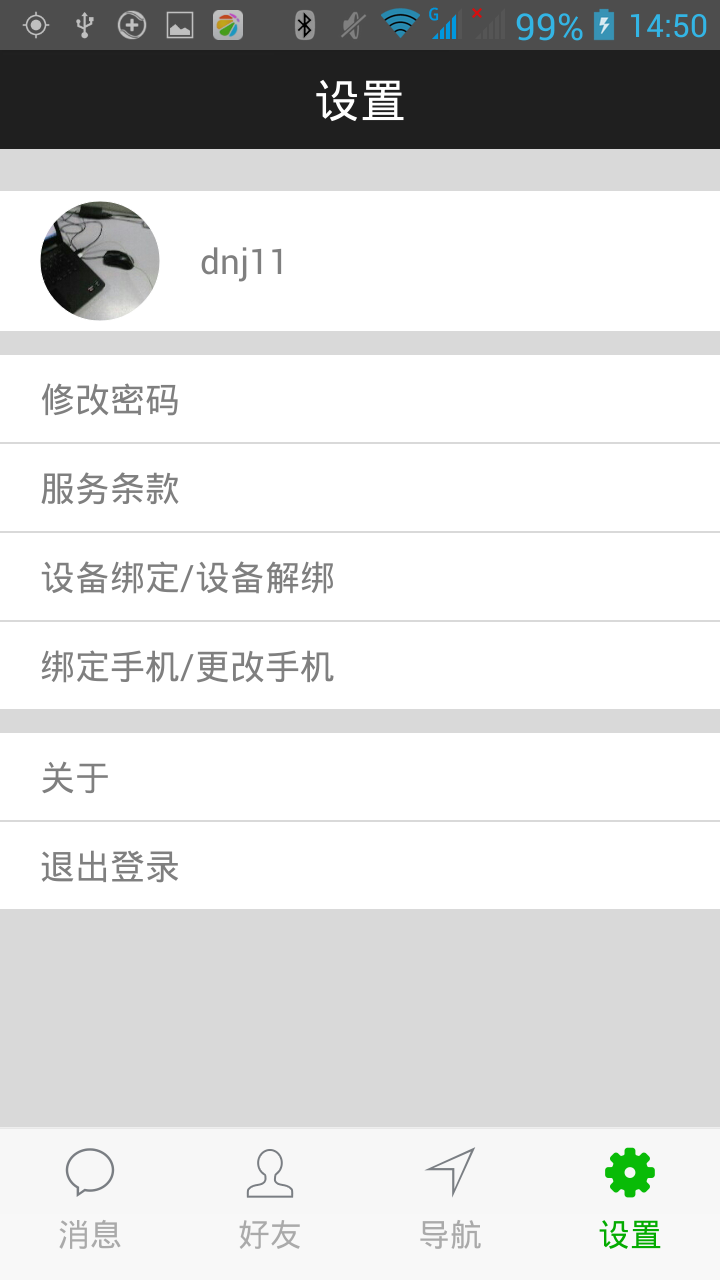Screen dimensions: 720x1280
Task: Select 绑定手机/更改手机 phone binding
Action: pos(360,666)
